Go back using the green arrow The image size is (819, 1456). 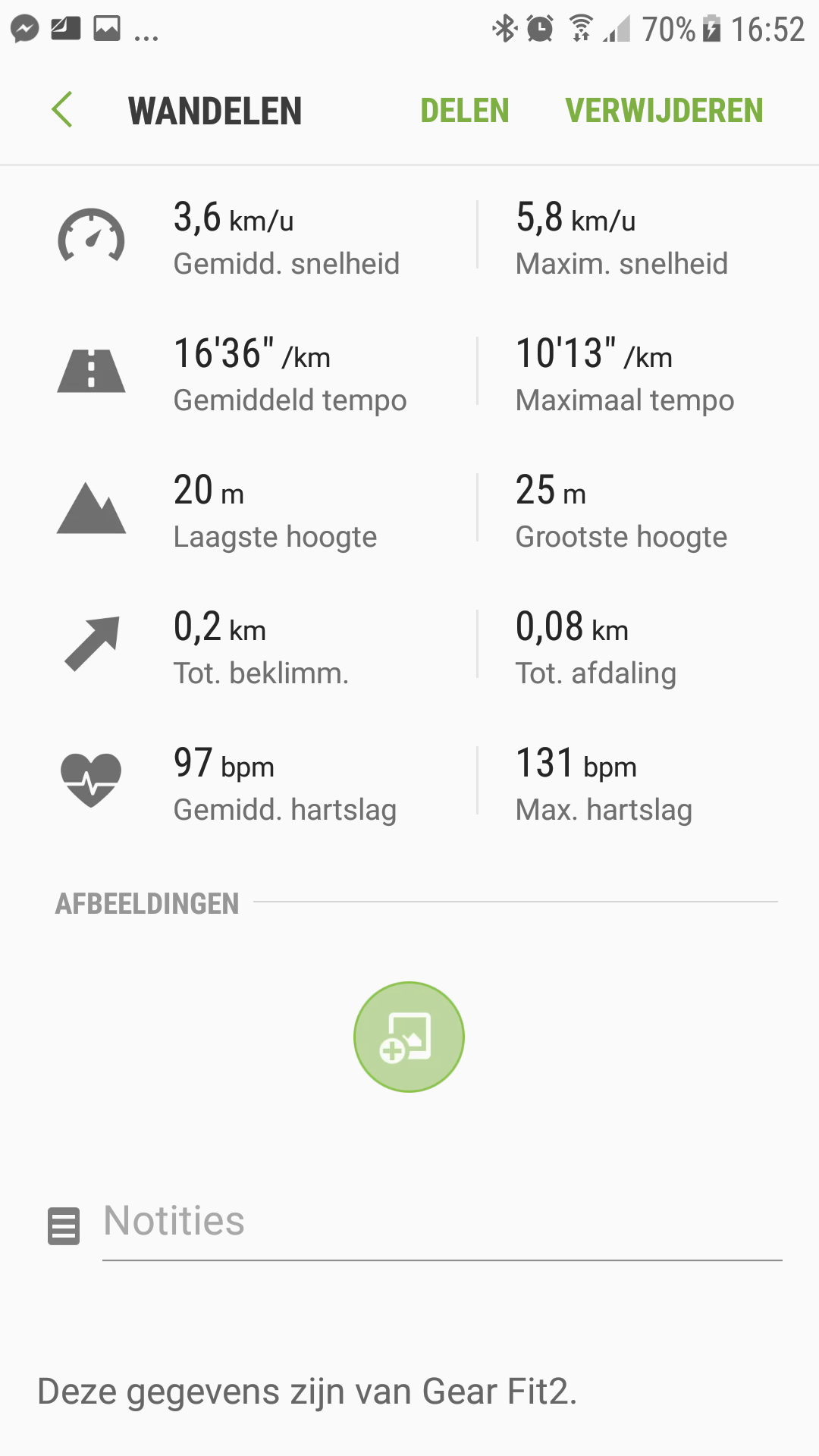coord(62,110)
